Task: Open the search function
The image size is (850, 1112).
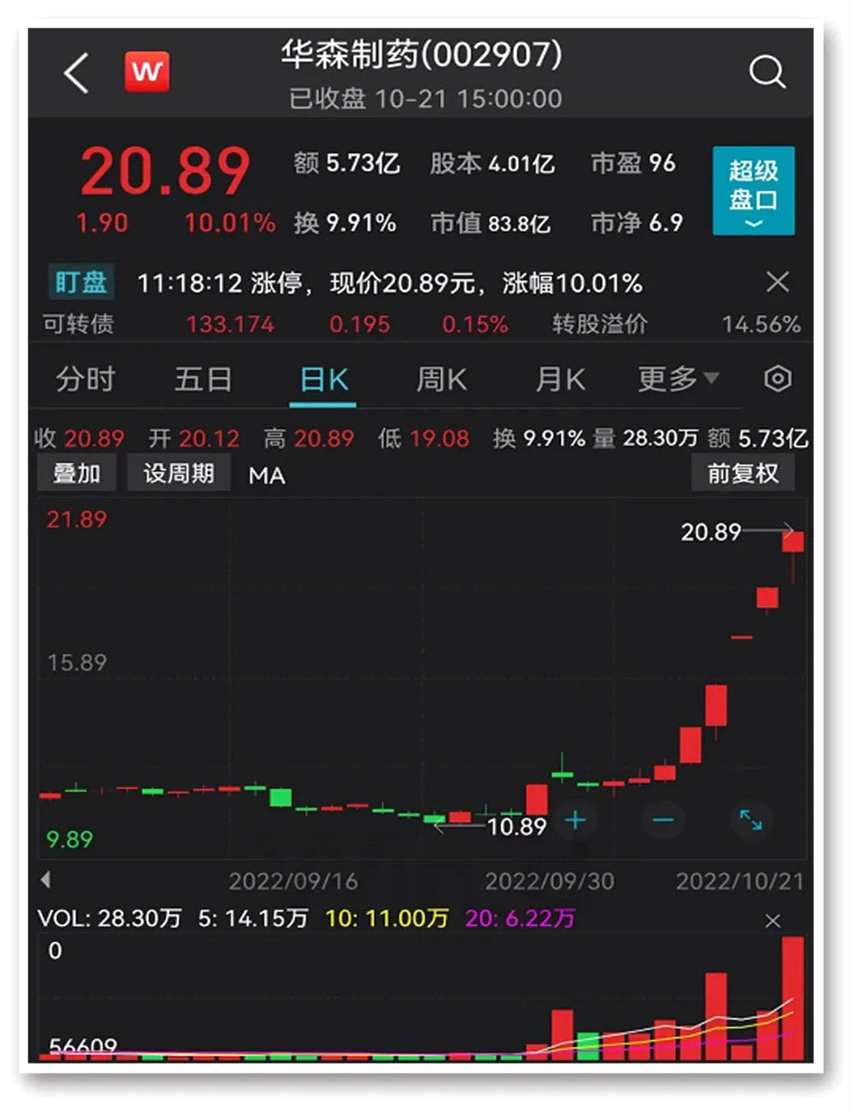Action: (768, 71)
